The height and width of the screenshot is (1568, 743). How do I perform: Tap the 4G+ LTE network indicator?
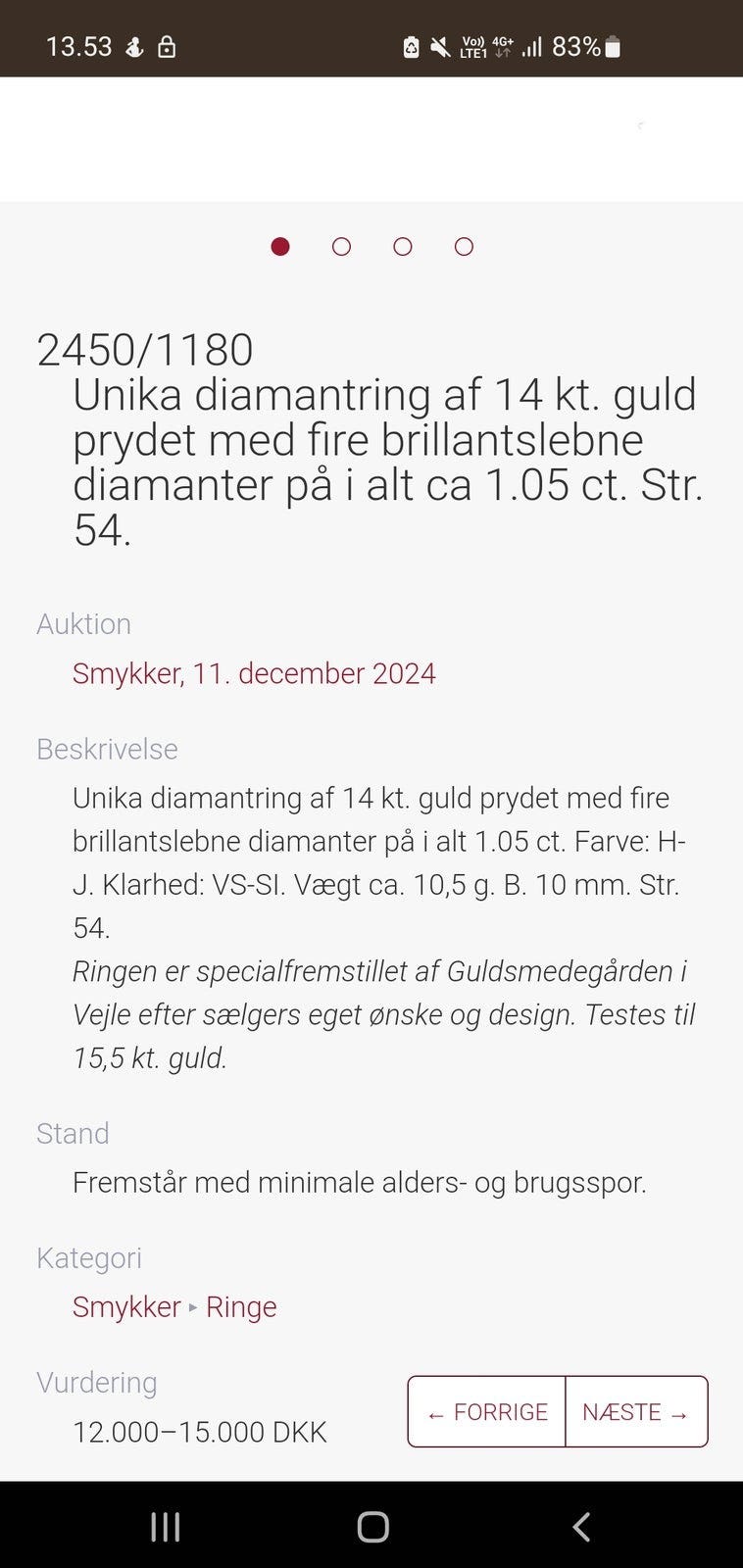point(503,44)
